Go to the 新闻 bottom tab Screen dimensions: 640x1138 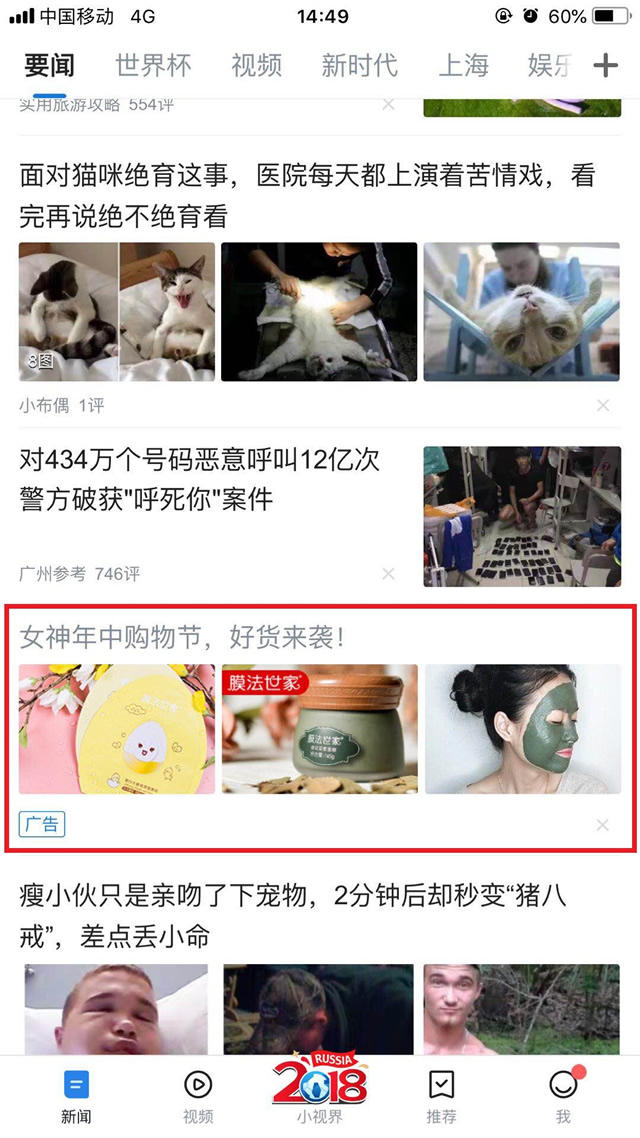pos(76,1095)
